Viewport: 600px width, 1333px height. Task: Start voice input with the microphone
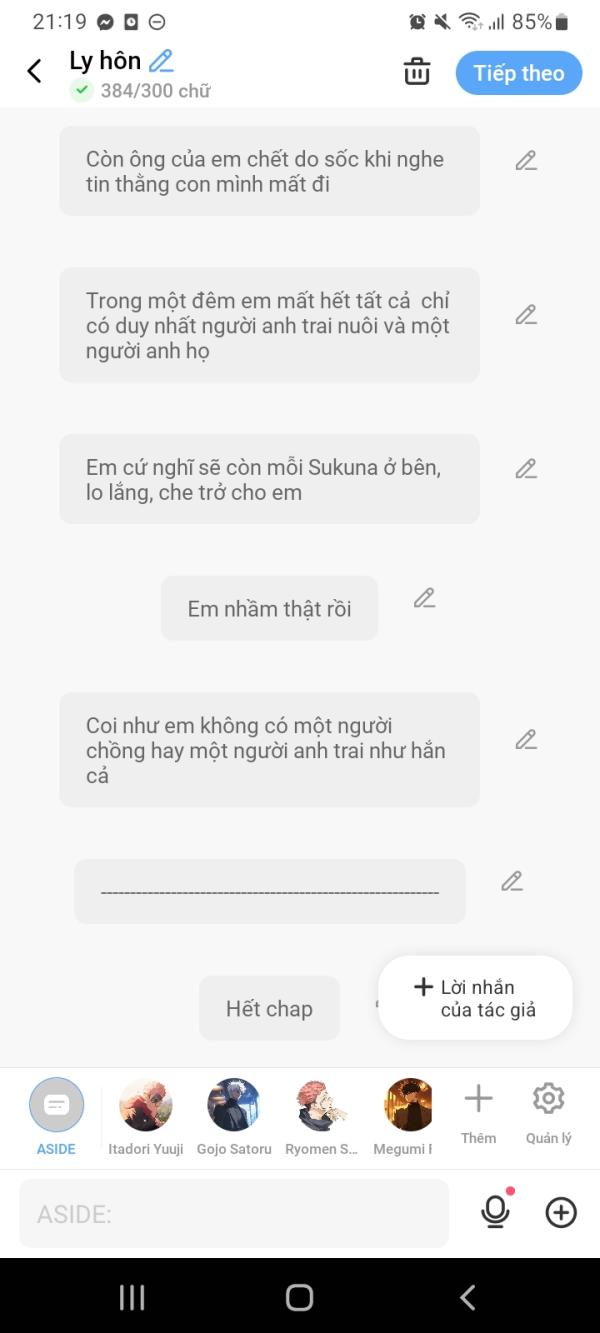pos(495,1211)
